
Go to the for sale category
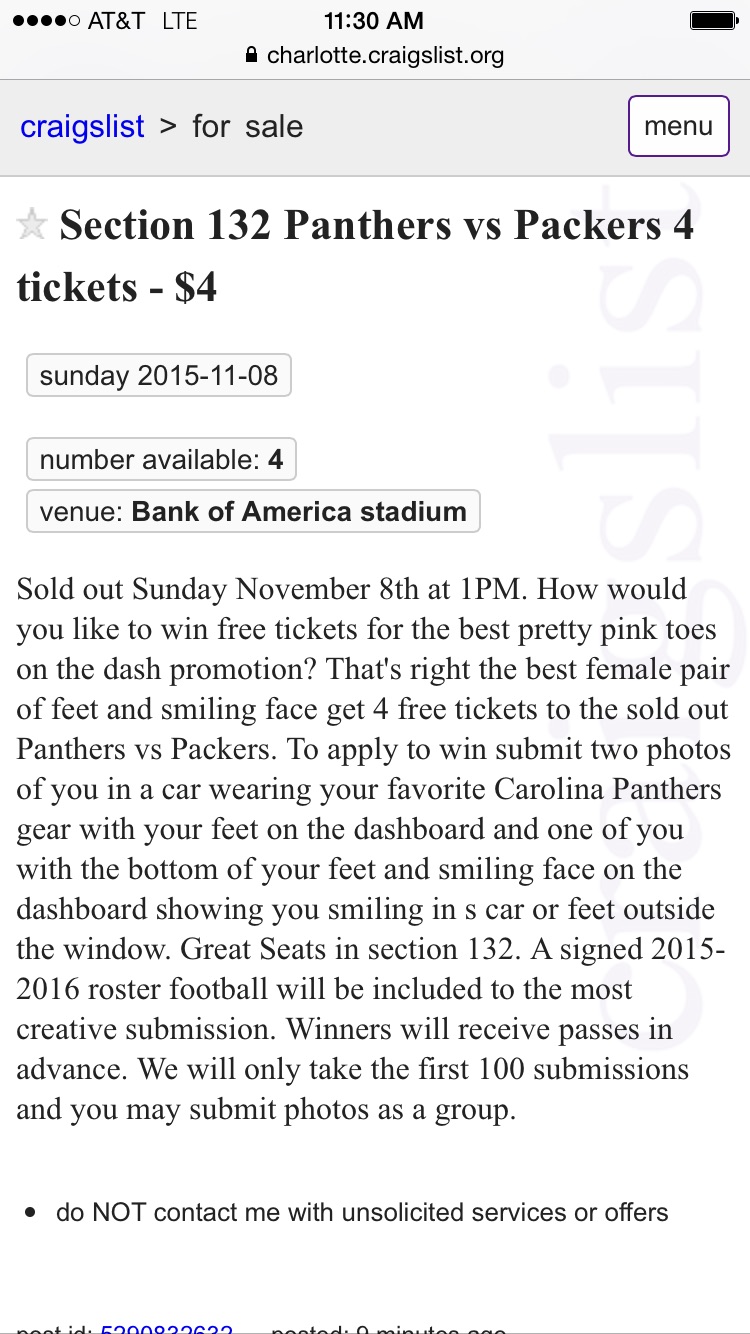point(247,127)
